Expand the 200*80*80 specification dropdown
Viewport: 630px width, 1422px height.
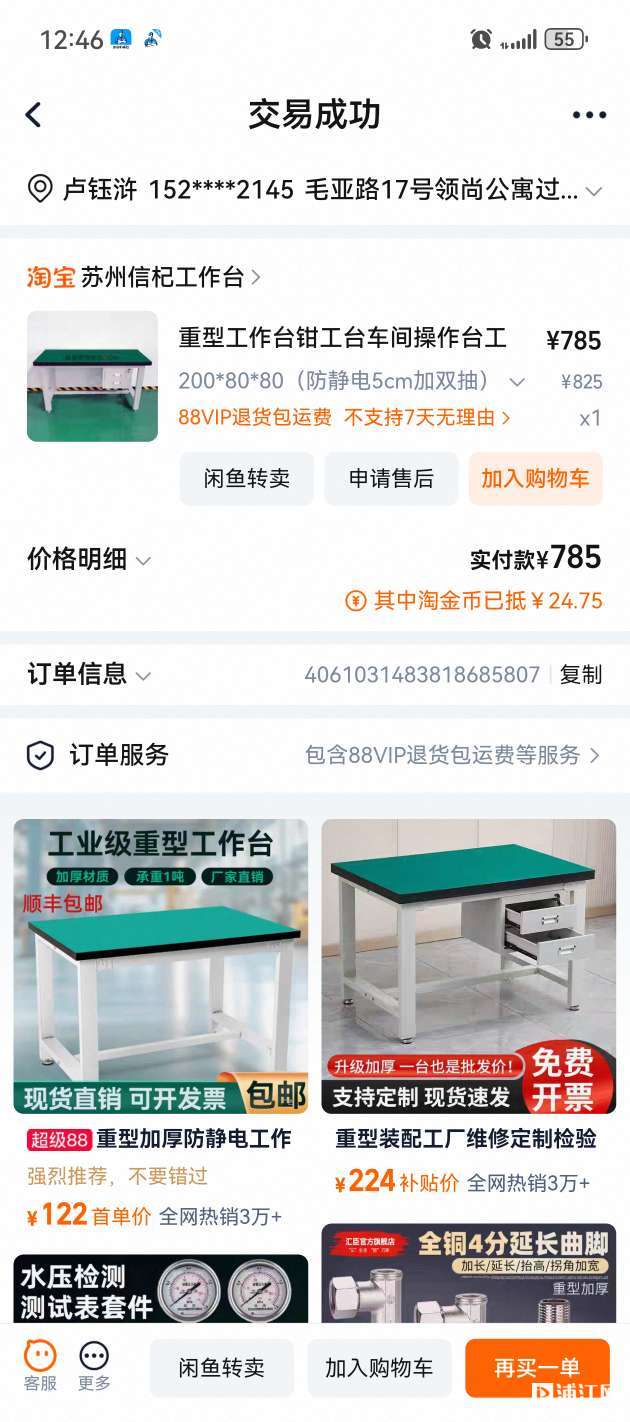tap(516, 381)
